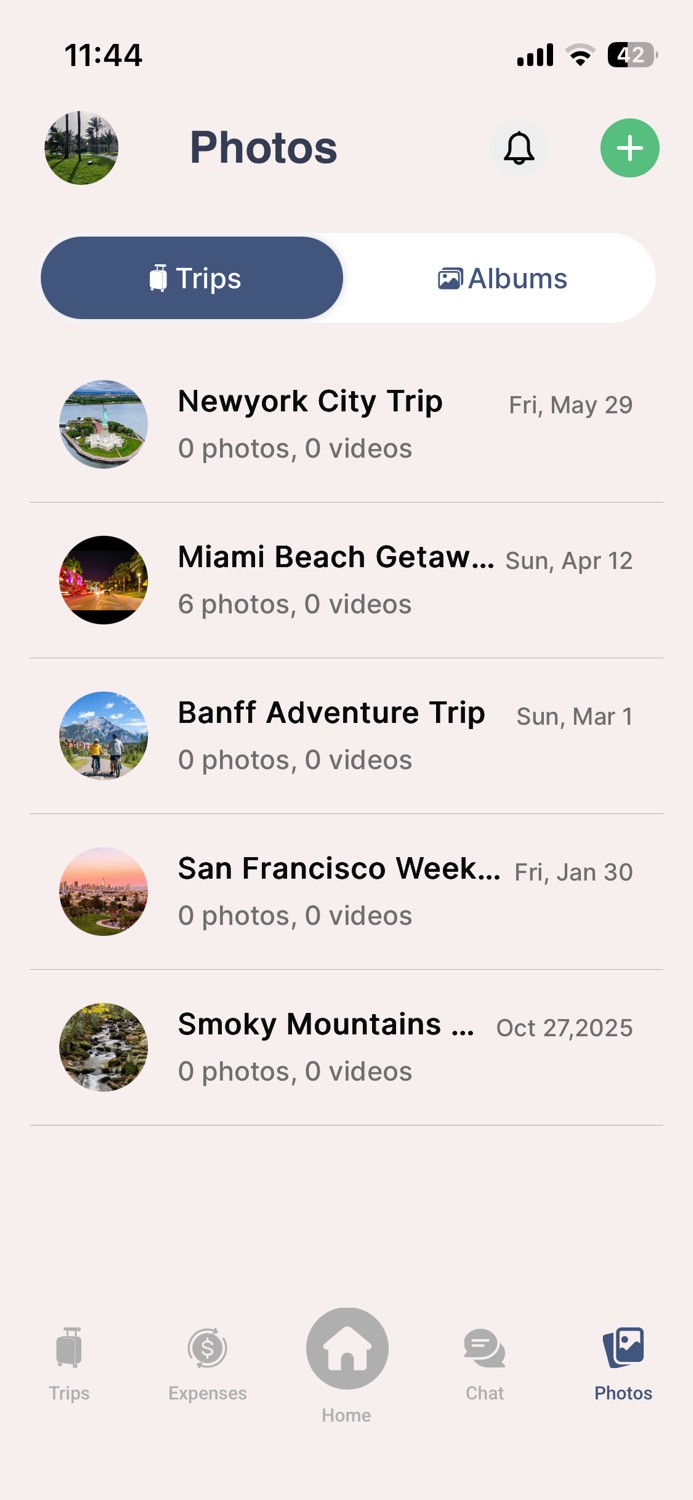This screenshot has width=693, height=1500.
Task: Open Banff Adventure Trip row
Action: tap(346, 736)
